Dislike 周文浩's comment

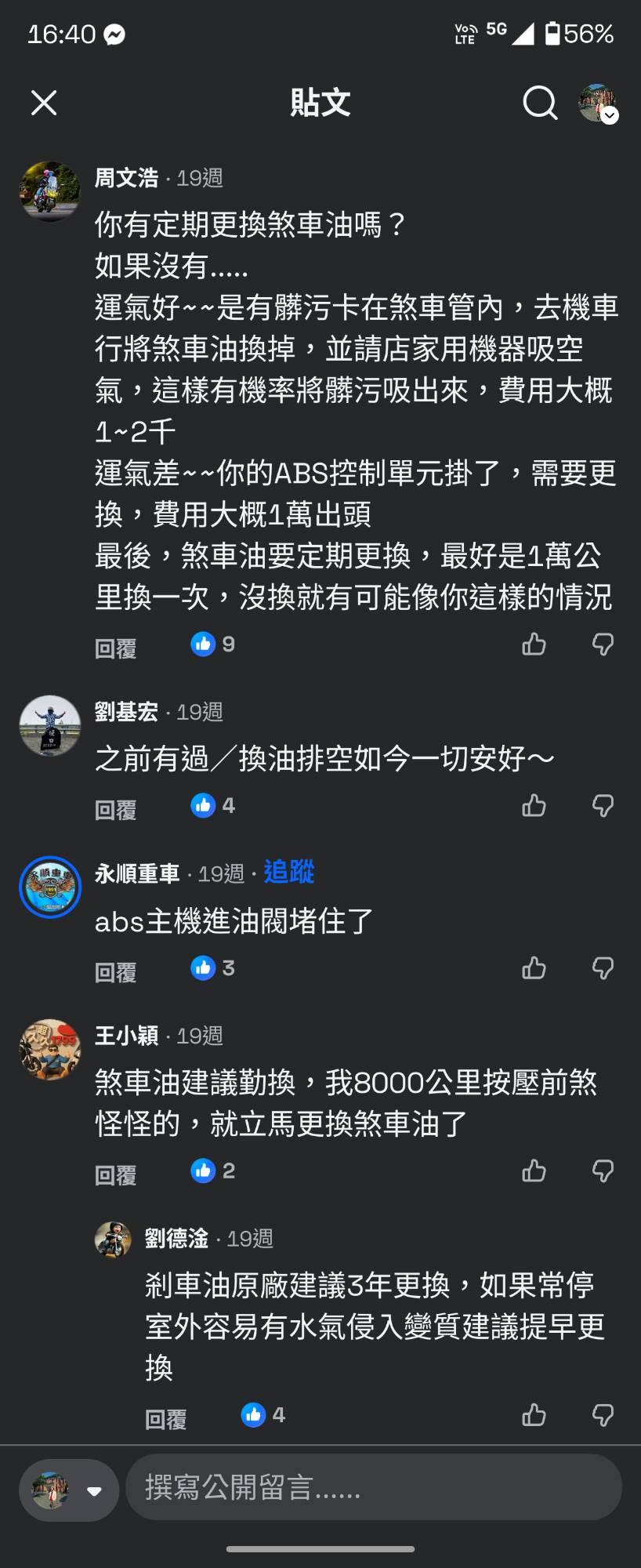(603, 644)
